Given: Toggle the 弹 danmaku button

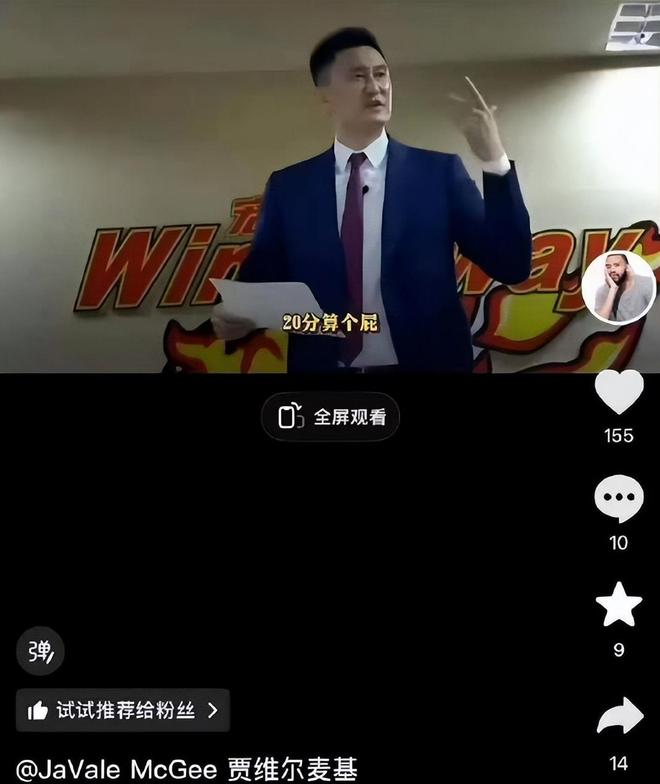Looking at the screenshot, I should (40, 652).
